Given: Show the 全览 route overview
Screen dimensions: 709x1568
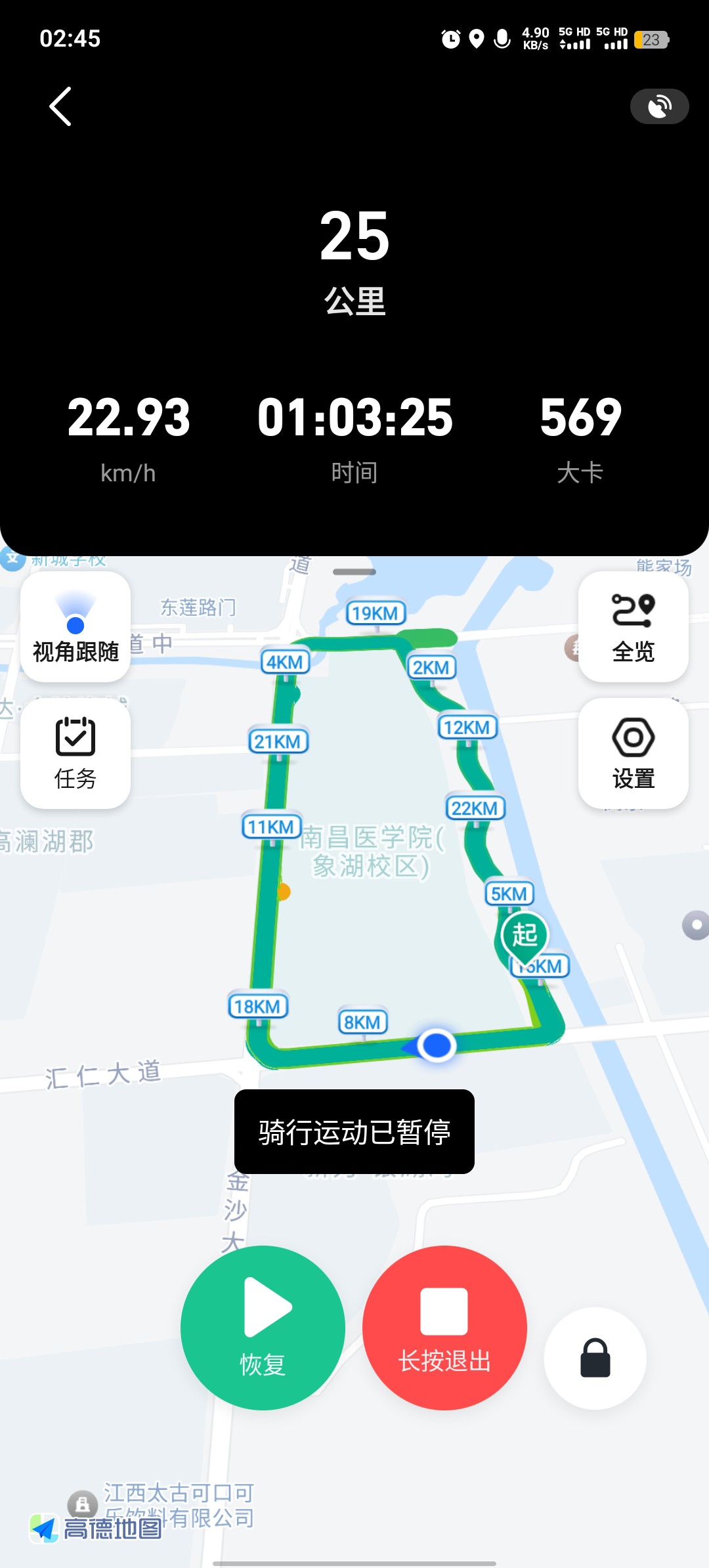Looking at the screenshot, I should pos(633,626).
